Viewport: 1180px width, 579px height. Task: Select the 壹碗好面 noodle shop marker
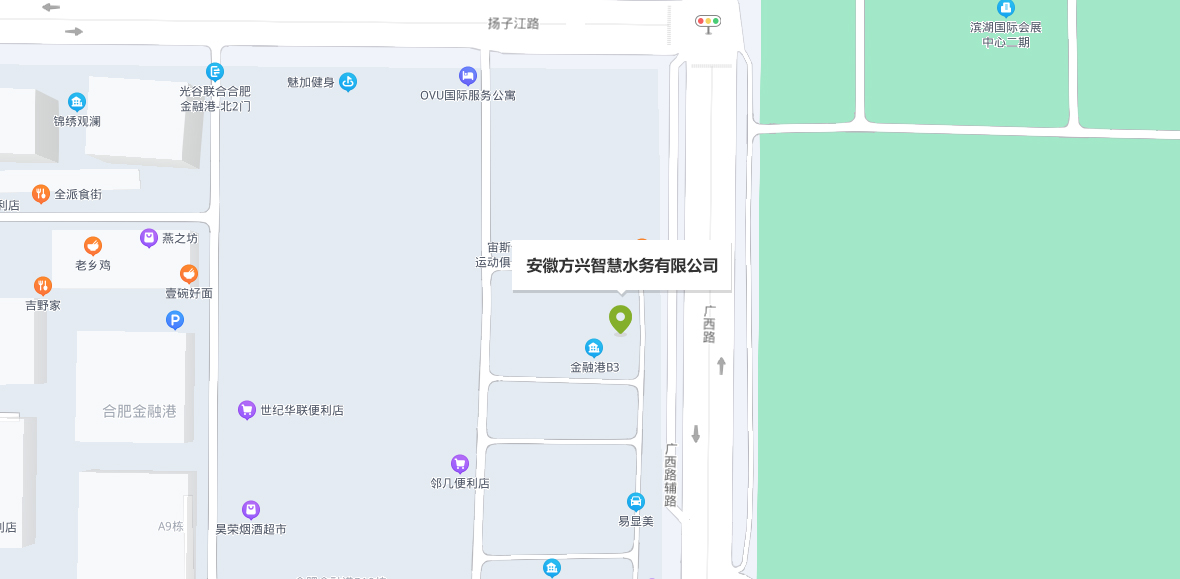[x=189, y=274]
